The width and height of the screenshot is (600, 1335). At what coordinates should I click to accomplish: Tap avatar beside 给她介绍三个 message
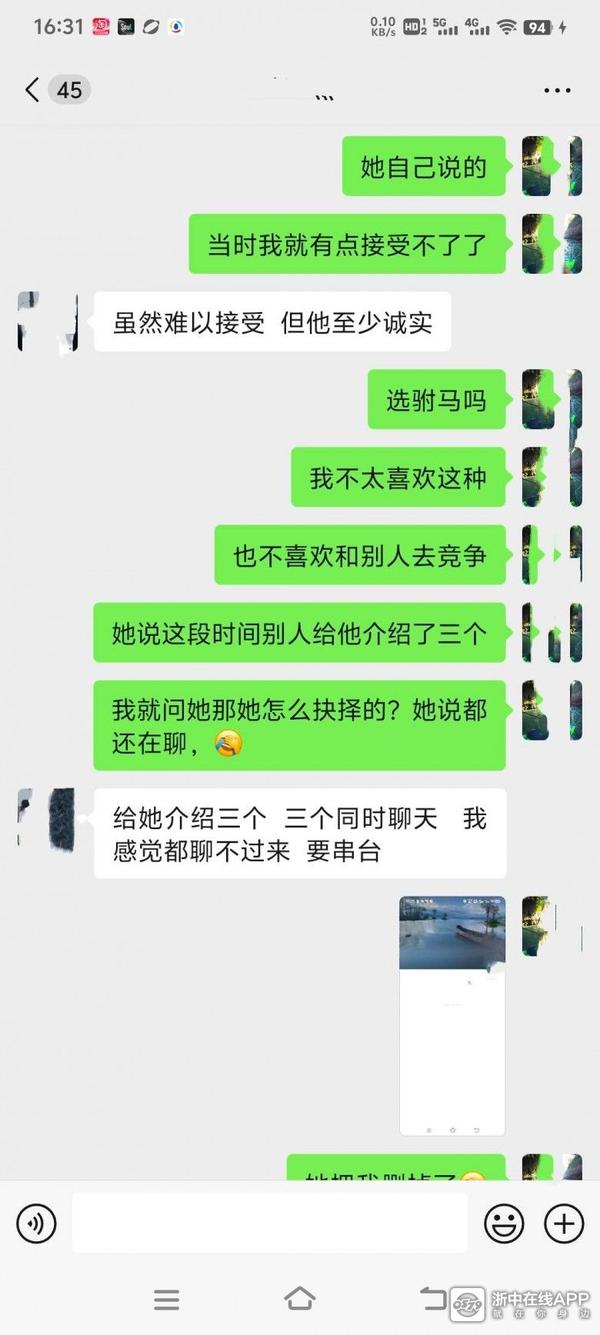46,819
